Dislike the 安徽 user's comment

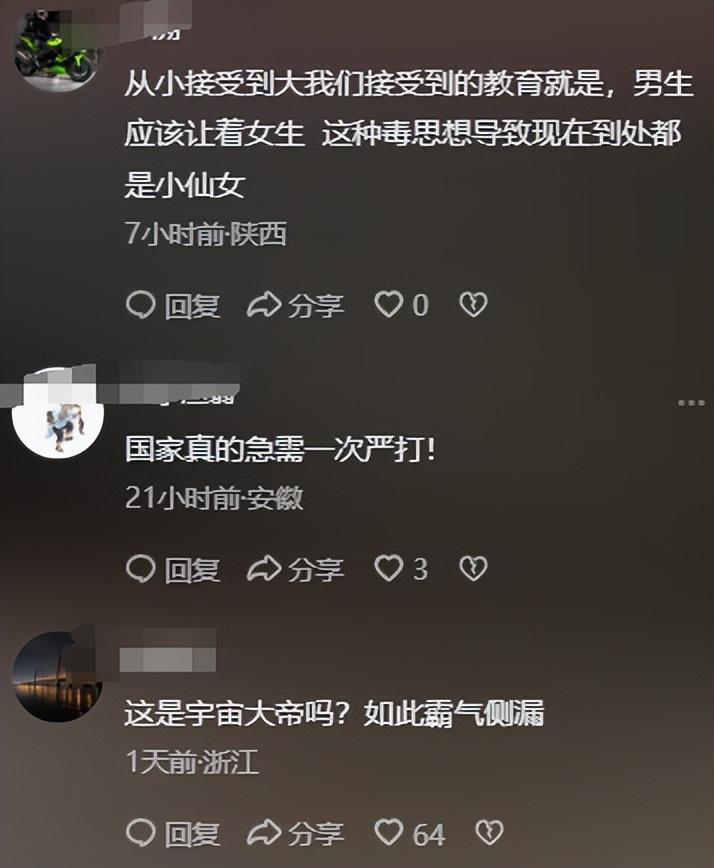[x=472, y=570]
